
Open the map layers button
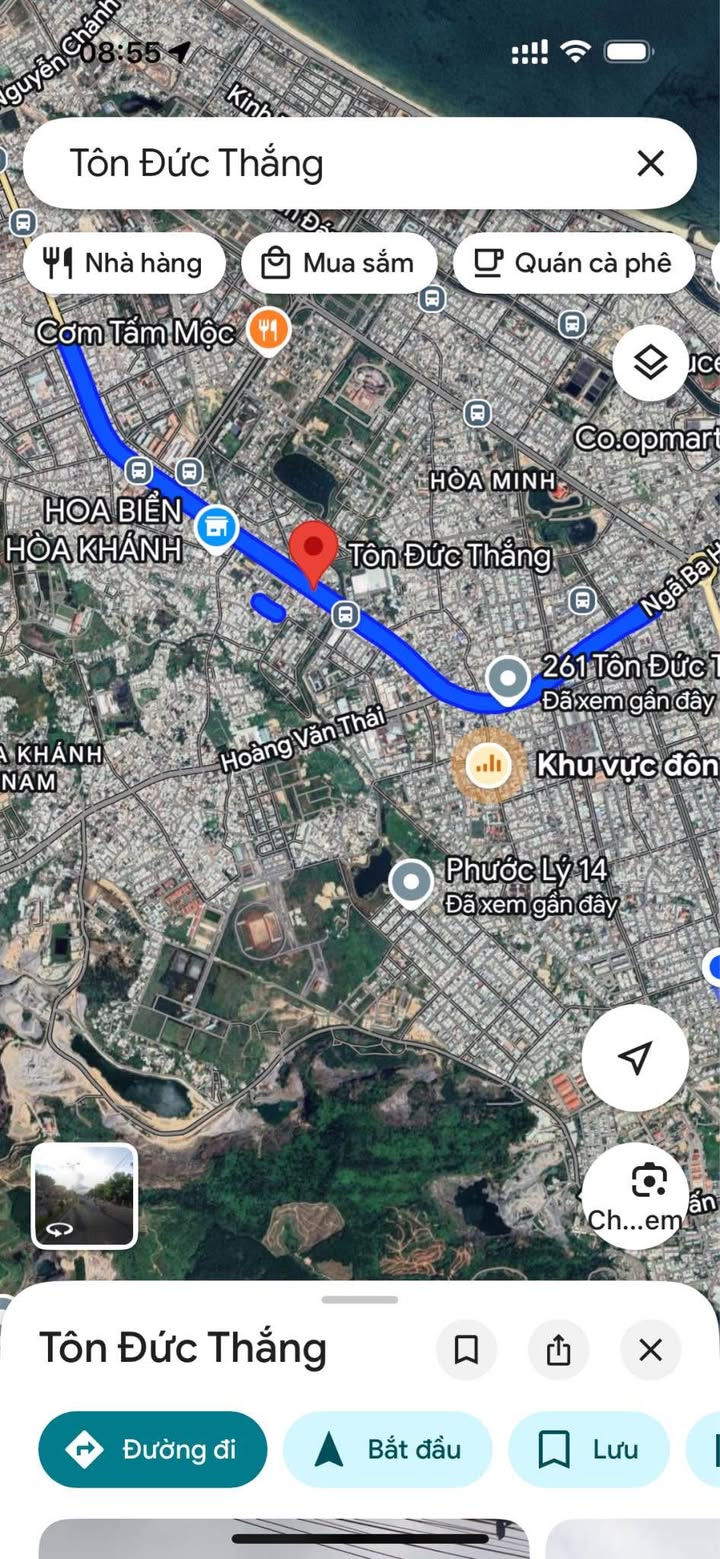pyautogui.click(x=650, y=363)
